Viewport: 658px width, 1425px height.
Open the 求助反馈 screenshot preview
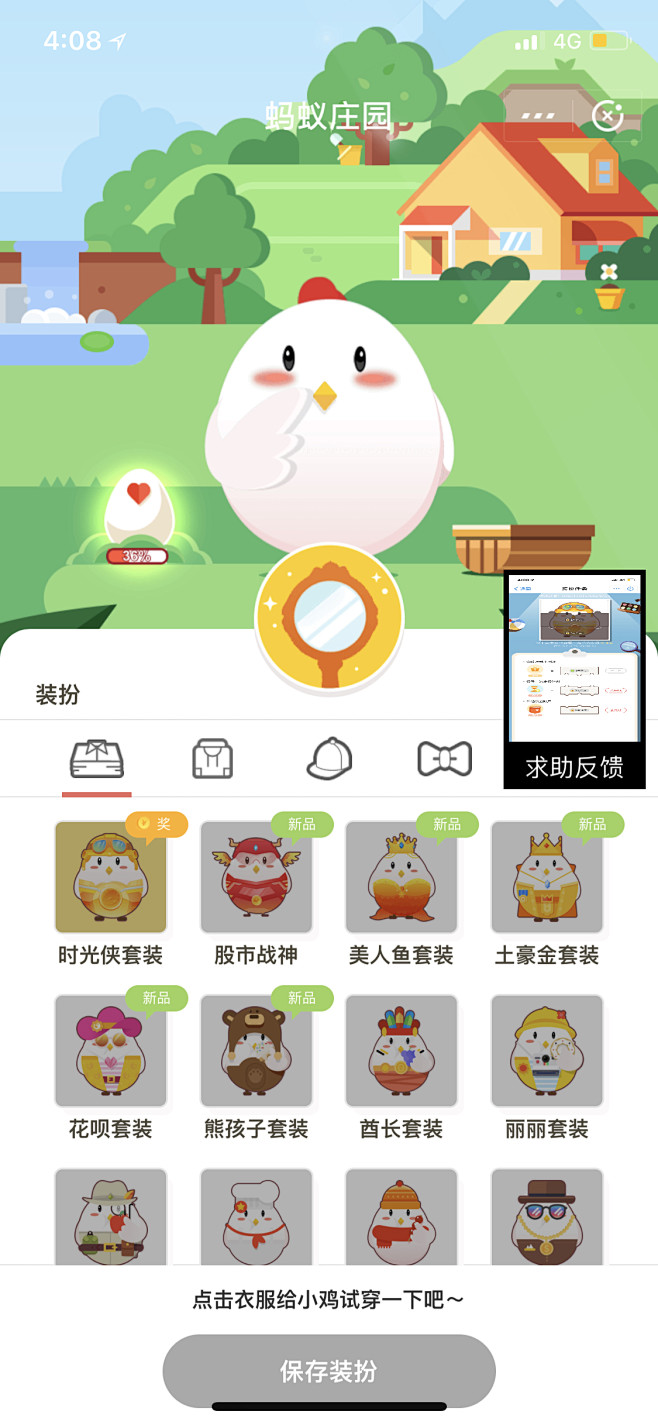click(x=574, y=679)
